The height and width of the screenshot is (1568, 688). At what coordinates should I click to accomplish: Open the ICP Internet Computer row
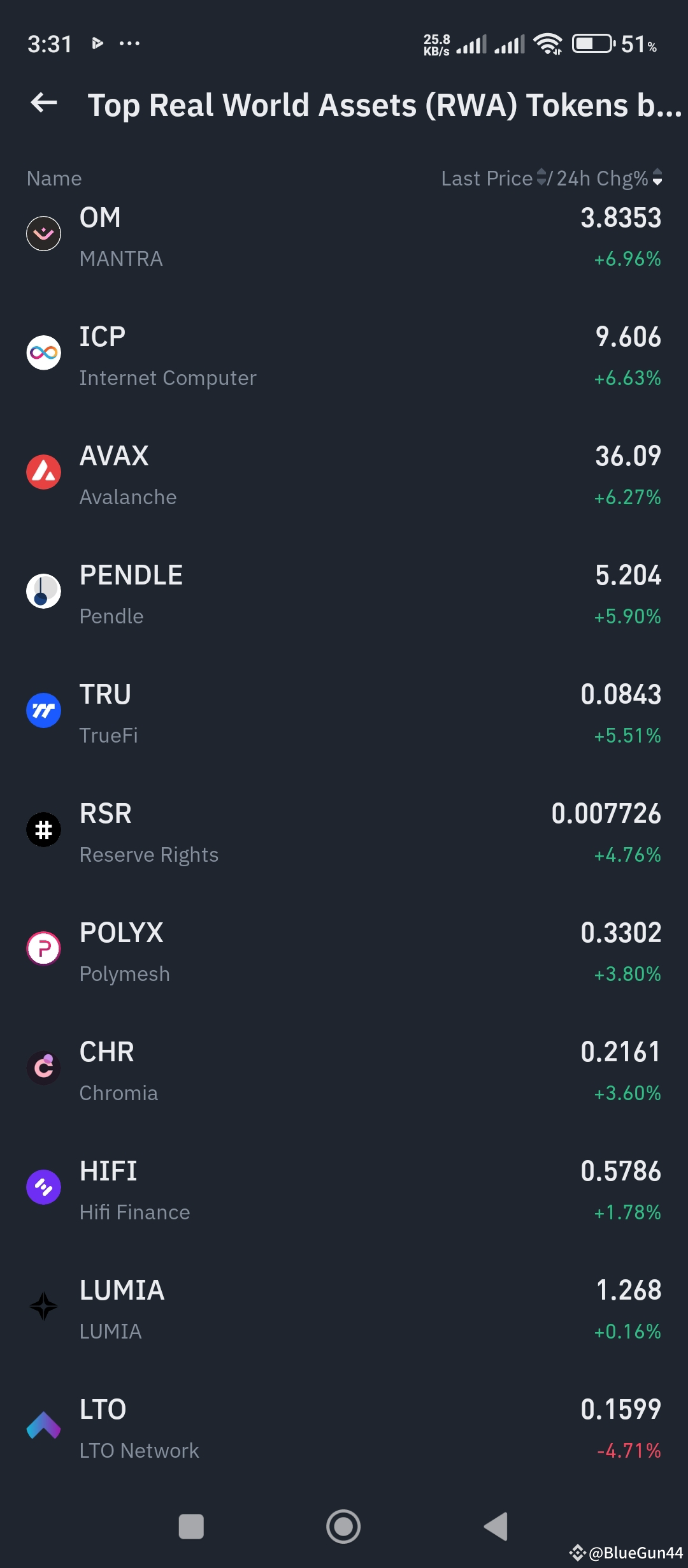(x=344, y=356)
